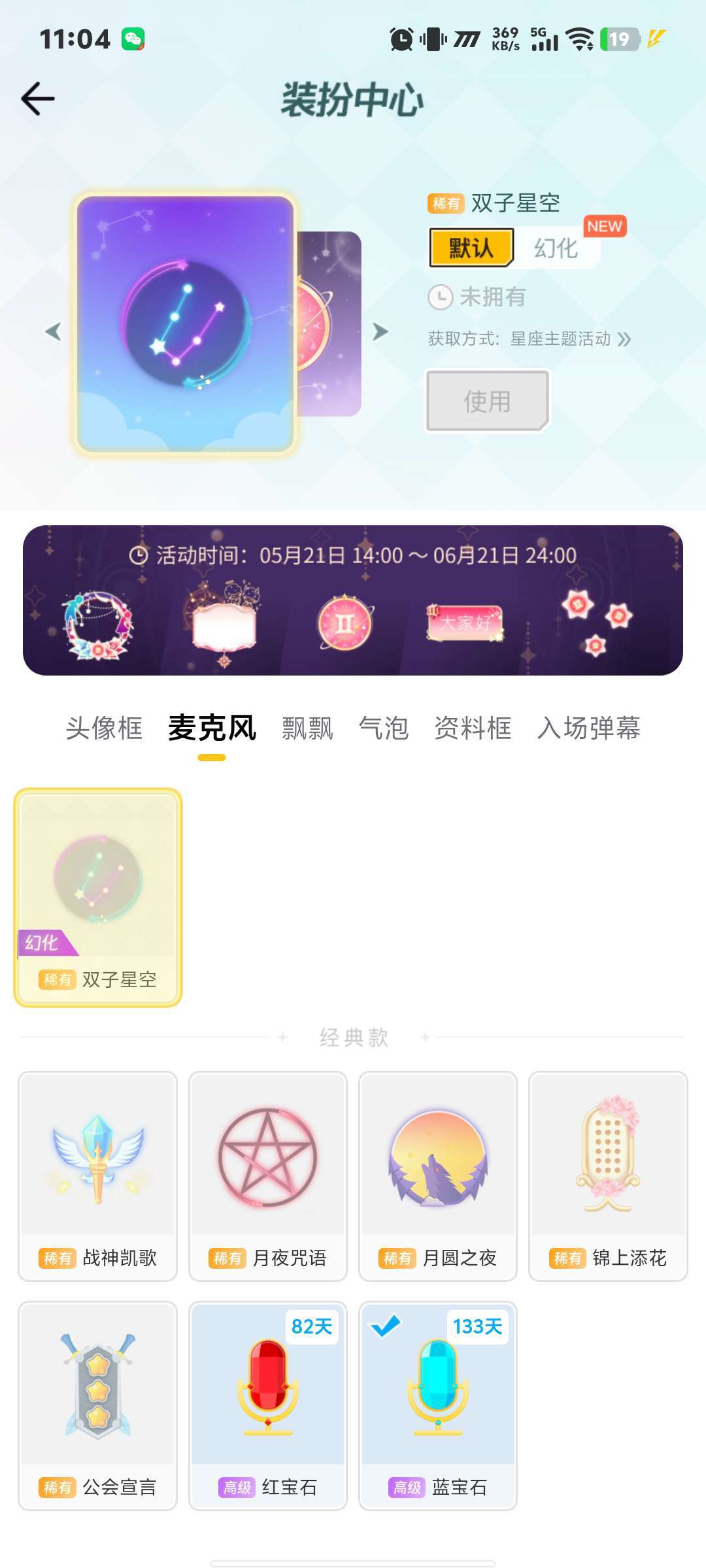This screenshot has height=1568, width=706.
Task: Switch to the 资料框 tab
Action: (473, 728)
